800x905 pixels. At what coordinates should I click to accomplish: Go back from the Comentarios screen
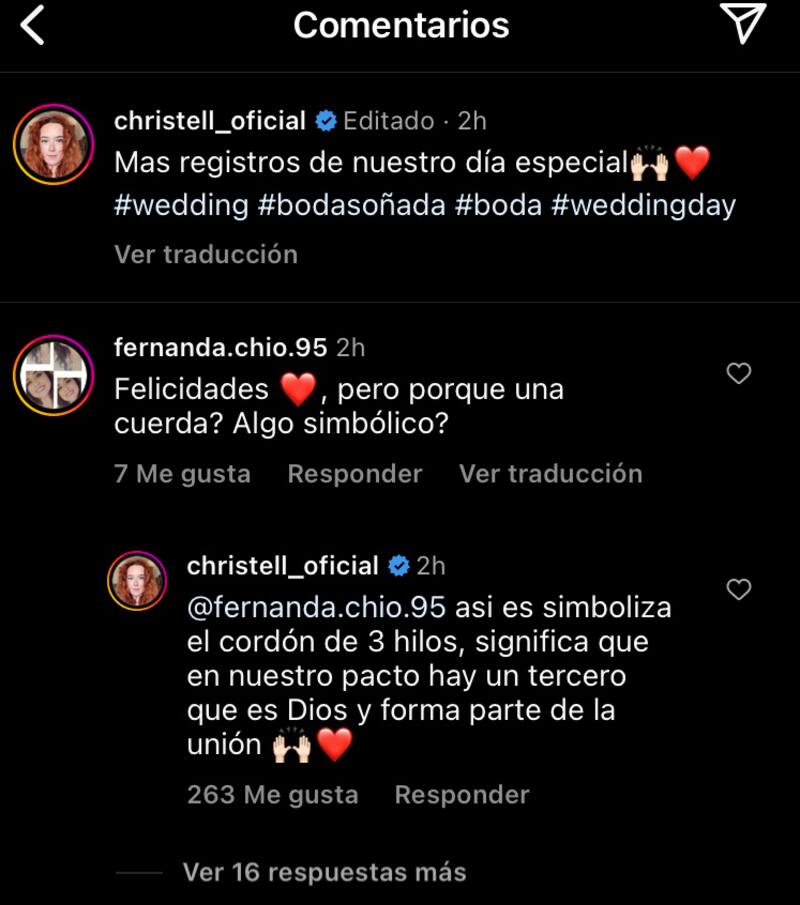[33, 27]
